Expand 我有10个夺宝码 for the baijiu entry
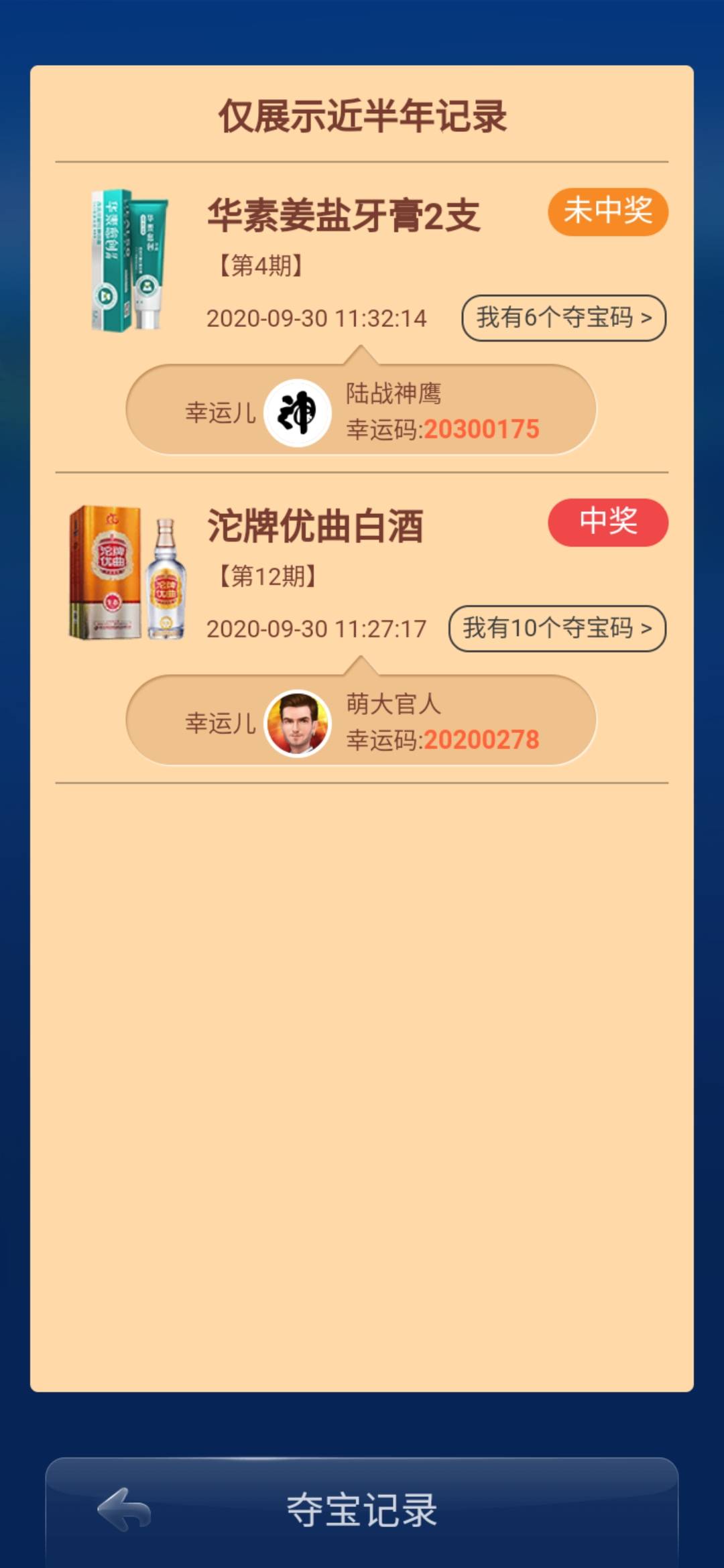 pos(558,629)
